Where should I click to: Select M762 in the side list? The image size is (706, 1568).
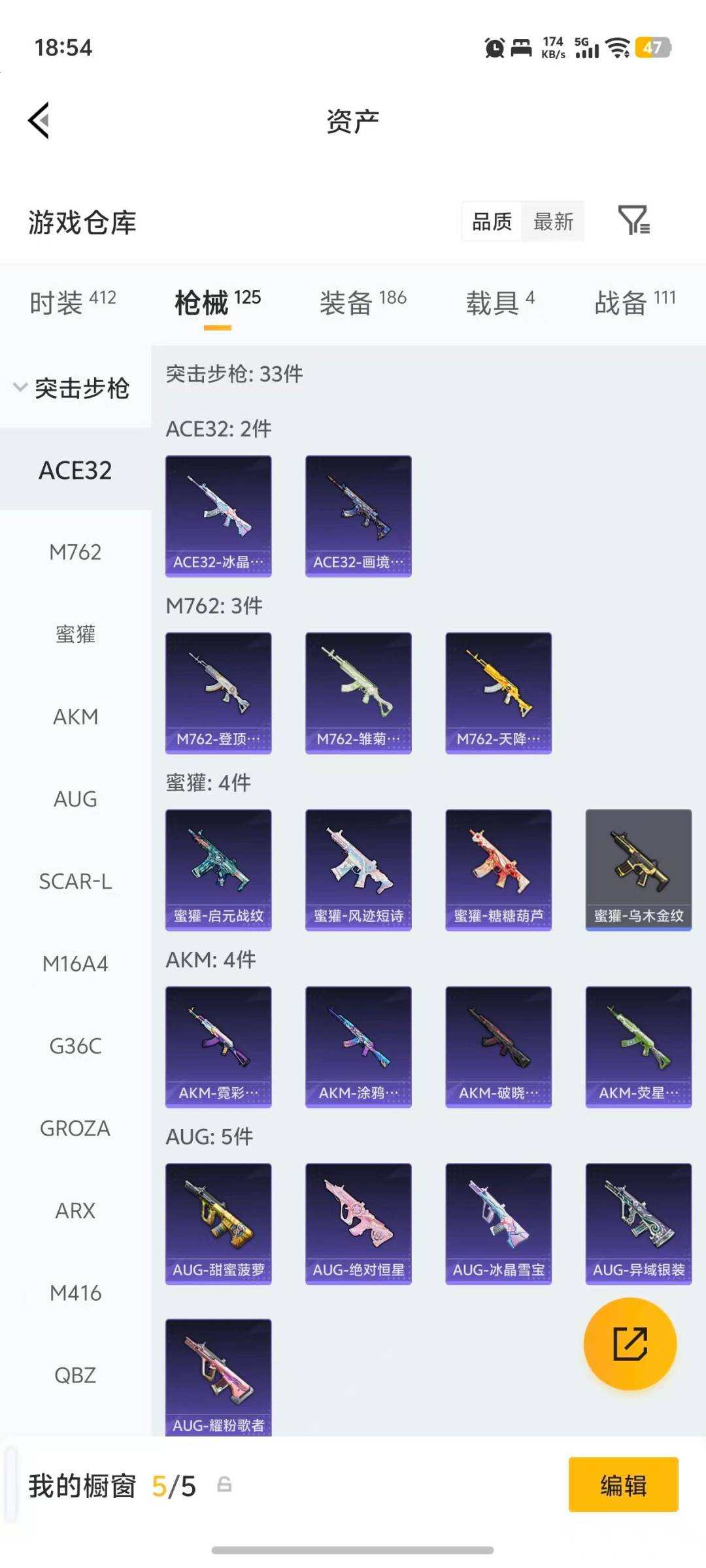click(x=75, y=553)
